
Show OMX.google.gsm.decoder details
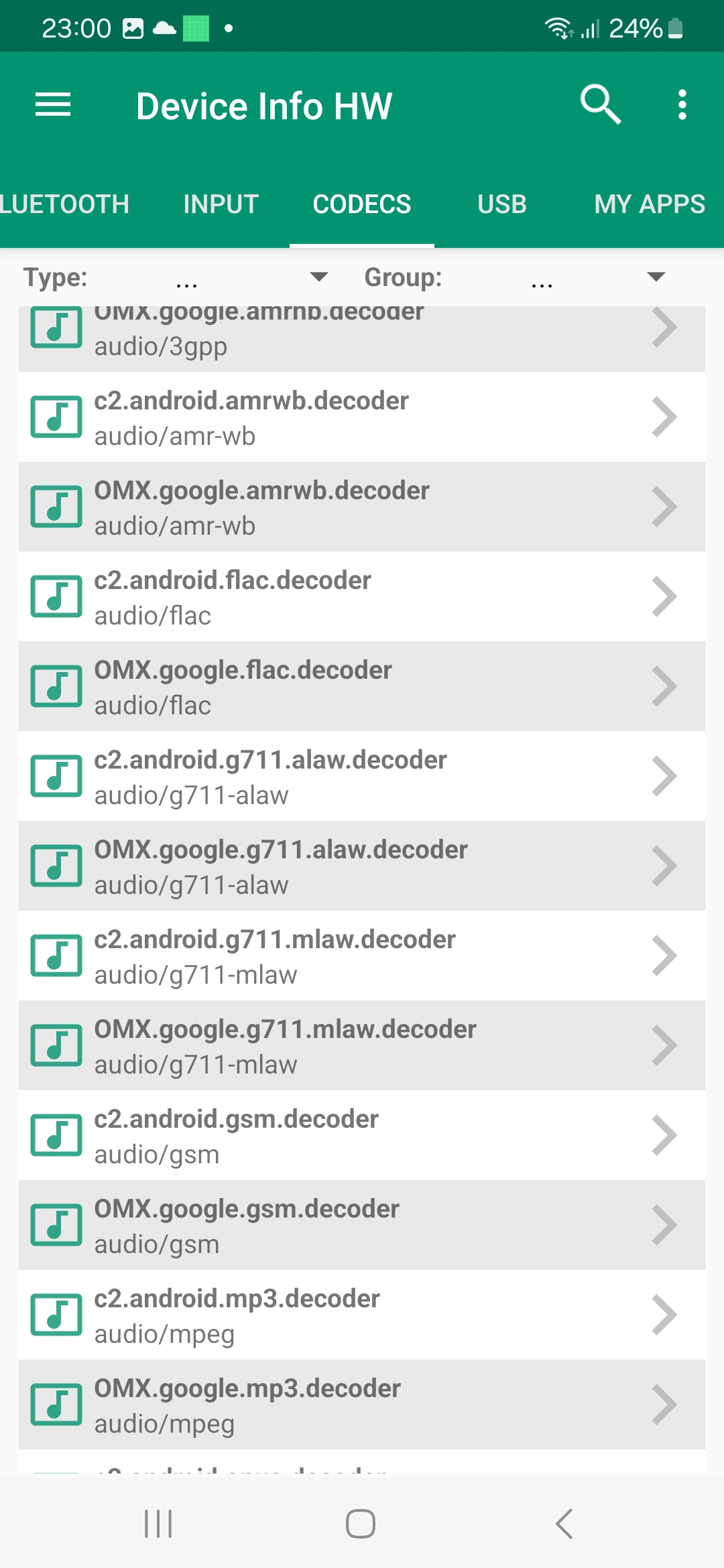click(362, 1226)
